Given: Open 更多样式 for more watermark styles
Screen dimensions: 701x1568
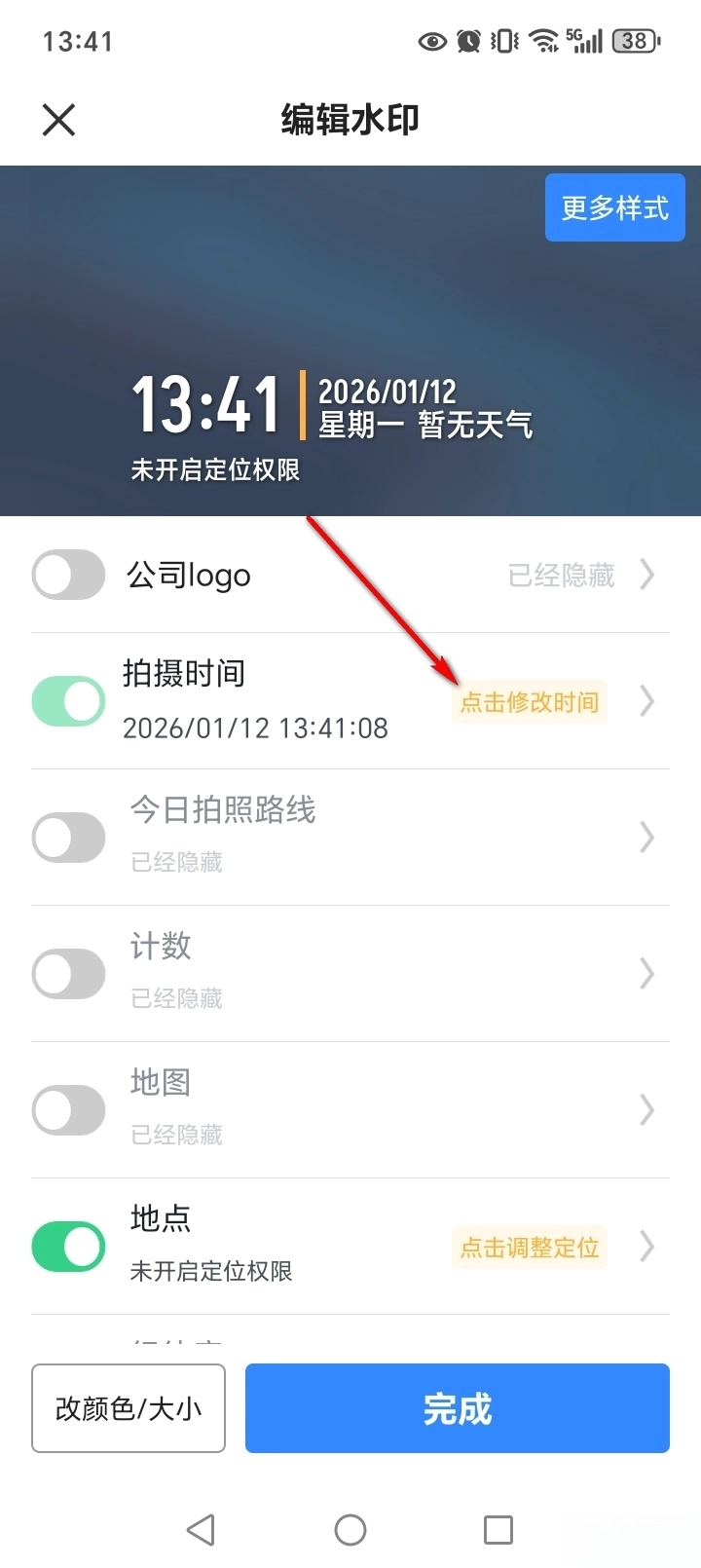Looking at the screenshot, I should (x=614, y=207).
